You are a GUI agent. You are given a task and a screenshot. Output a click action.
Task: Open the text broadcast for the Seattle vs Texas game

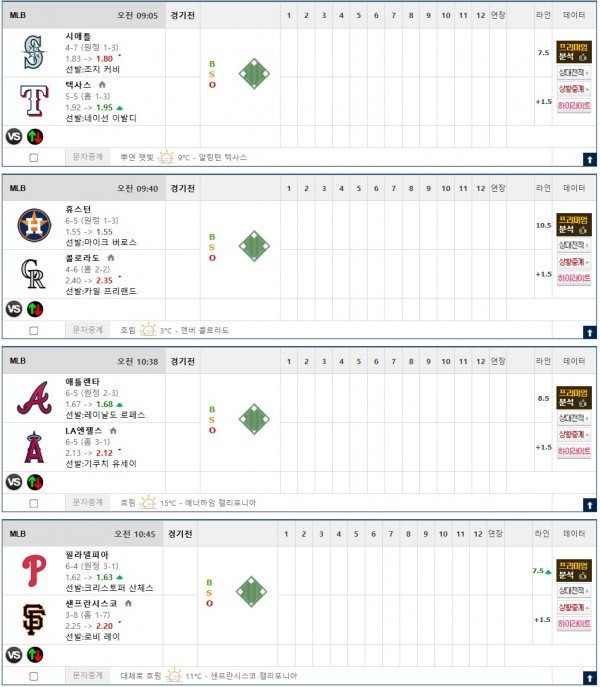click(88, 158)
